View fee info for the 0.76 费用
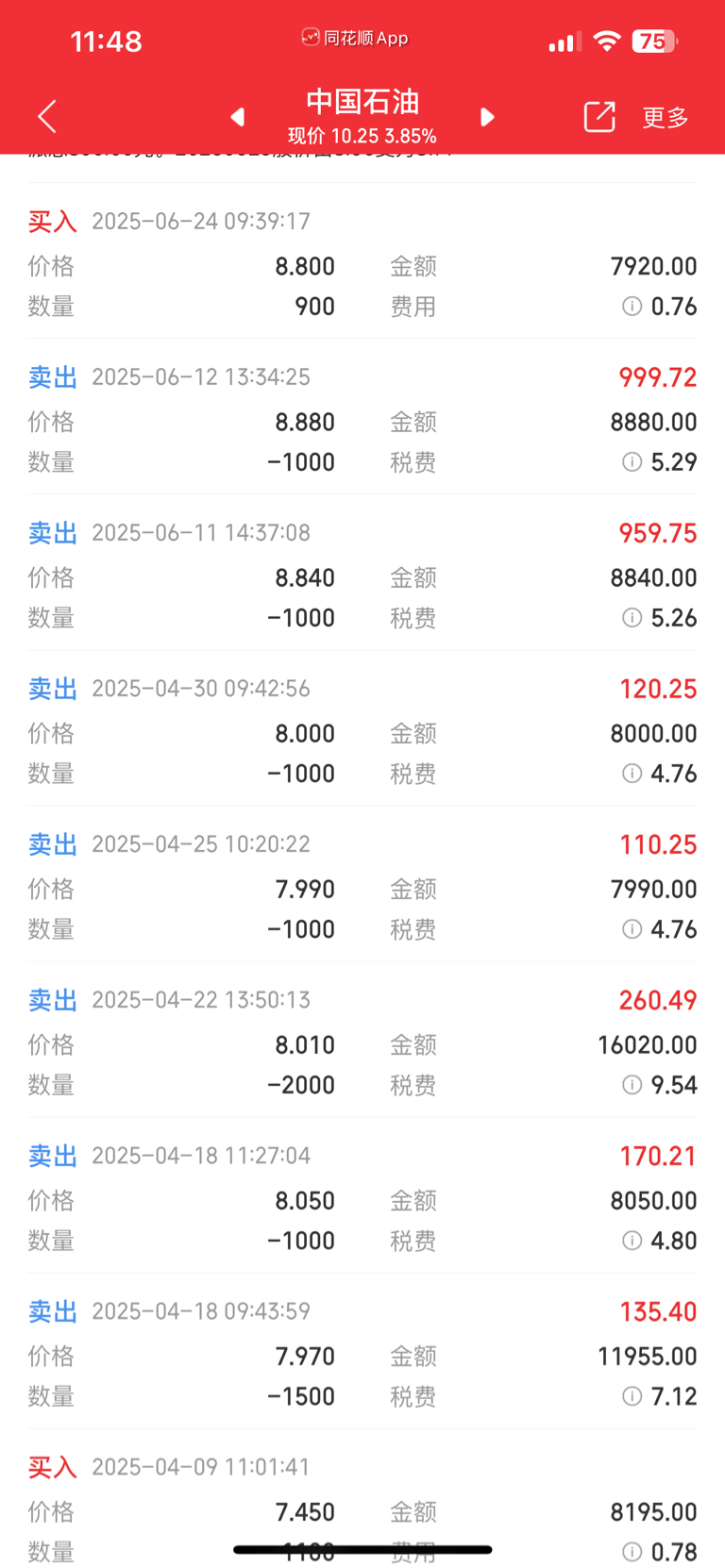The height and width of the screenshot is (1568, 725). 632,307
